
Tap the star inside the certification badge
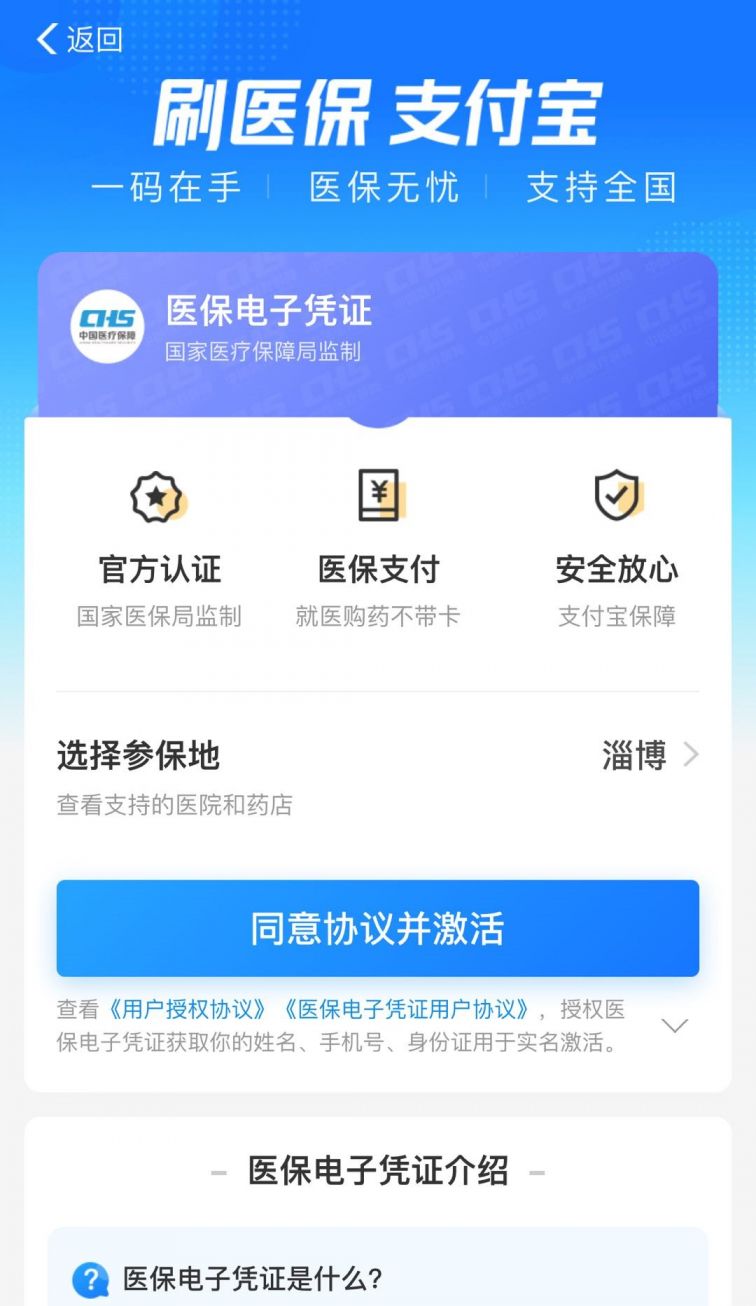tap(155, 498)
